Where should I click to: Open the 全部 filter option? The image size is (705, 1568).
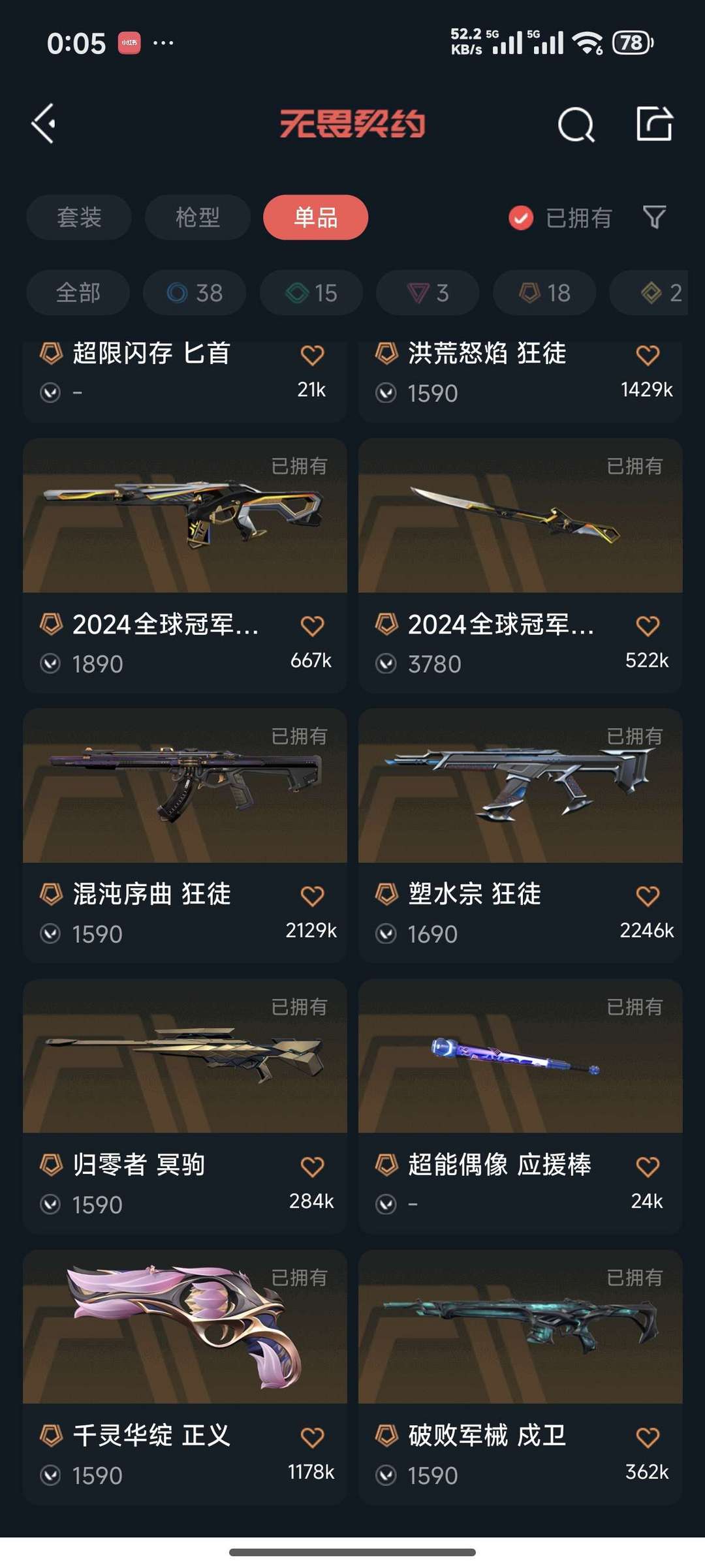point(77,292)
